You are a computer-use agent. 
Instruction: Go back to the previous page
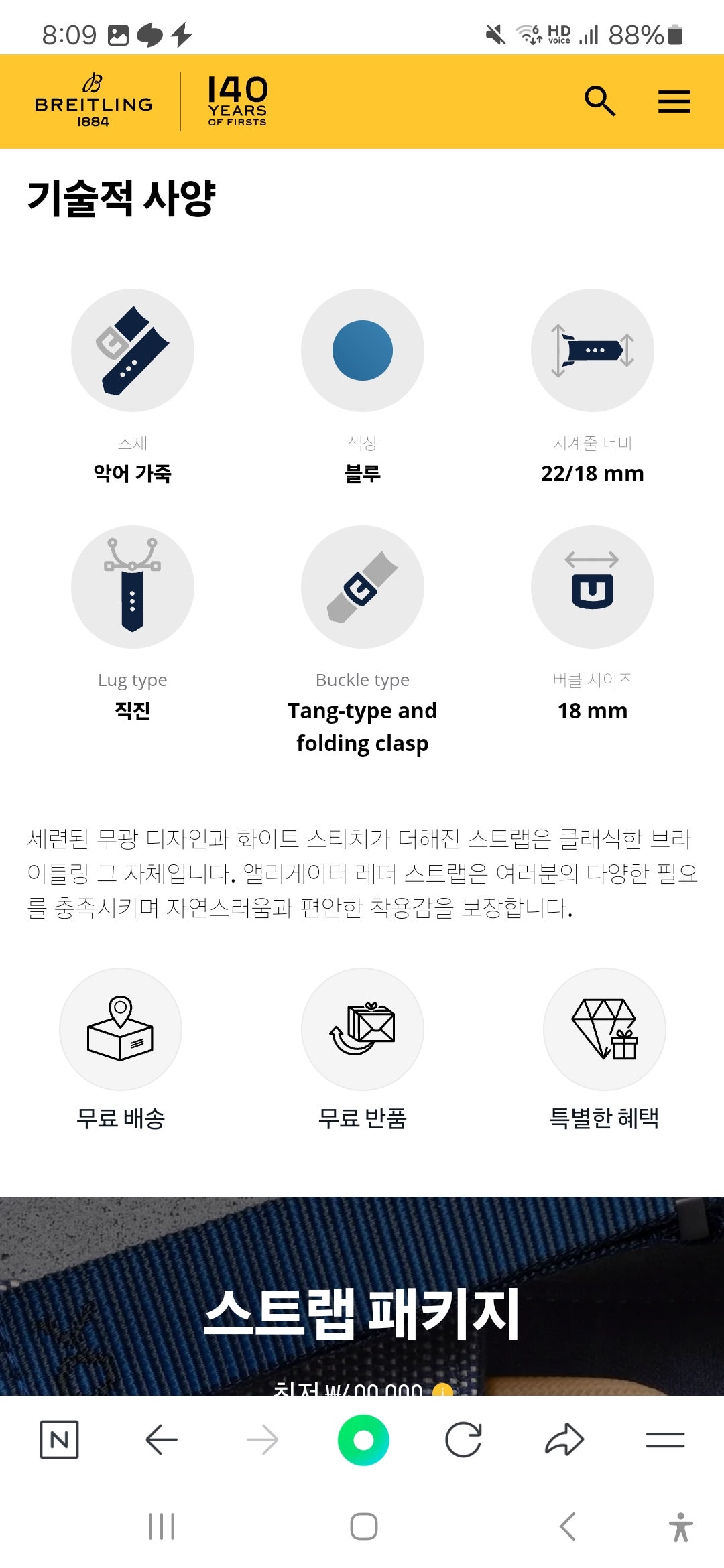[x=161, y=1439]
